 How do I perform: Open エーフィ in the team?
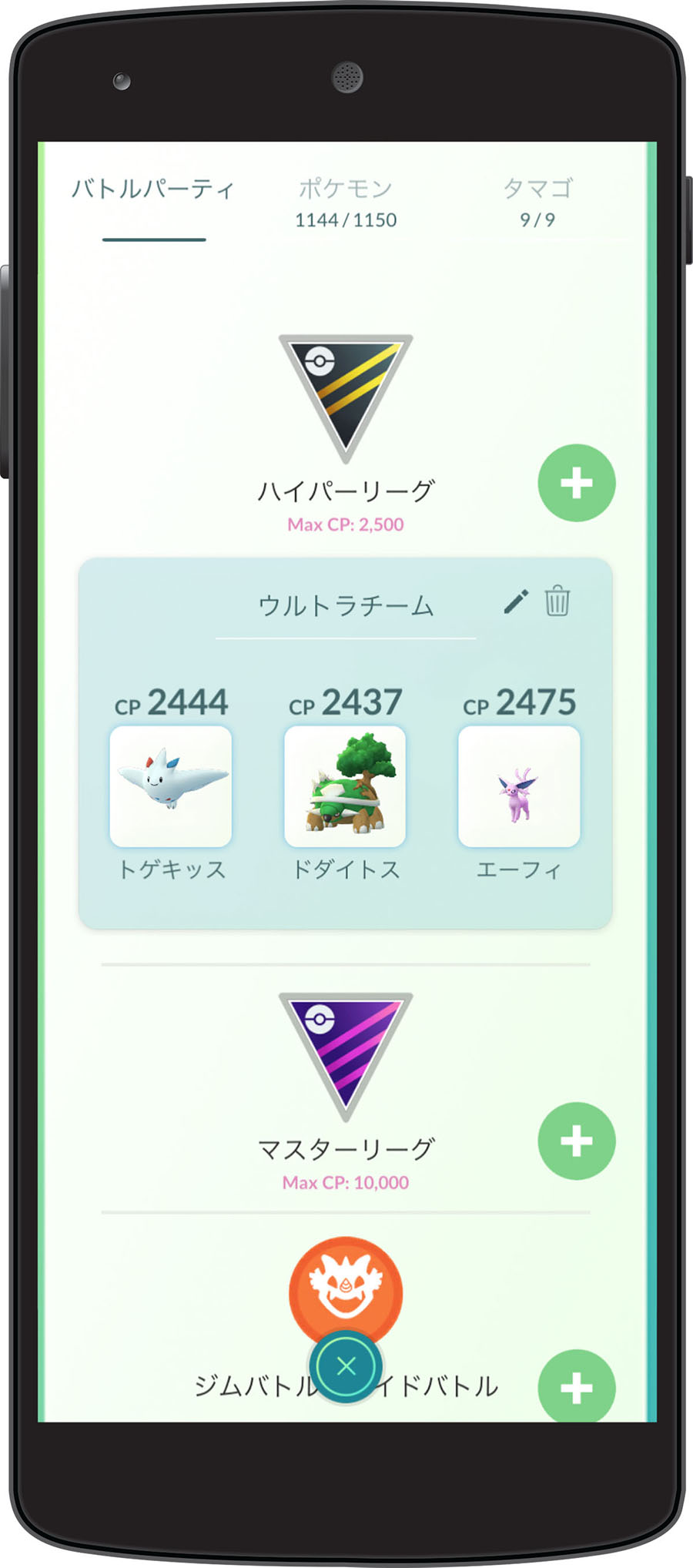pyautogui.click(x=519, y=786)
